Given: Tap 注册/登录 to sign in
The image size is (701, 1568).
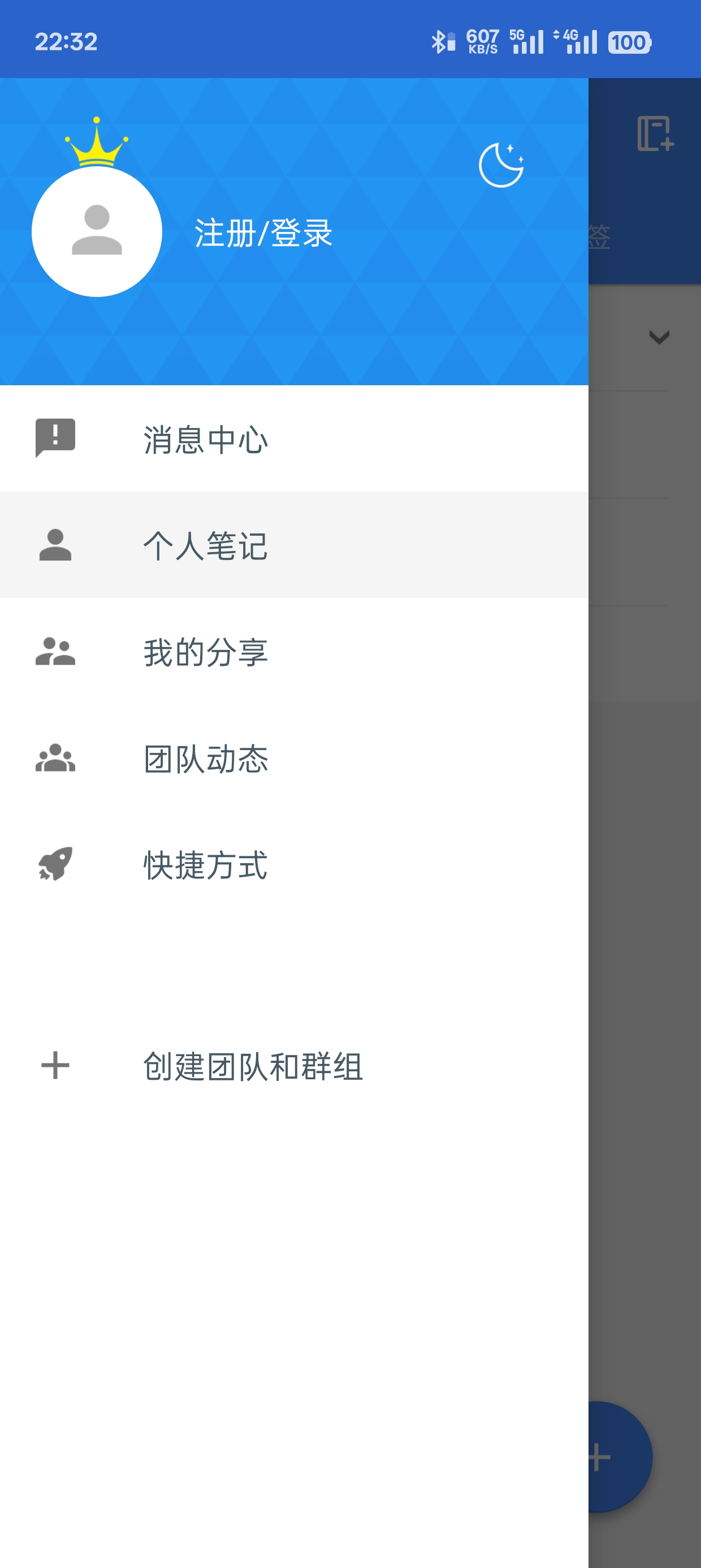Looking at the screenshot, I should tap(264, 233).
